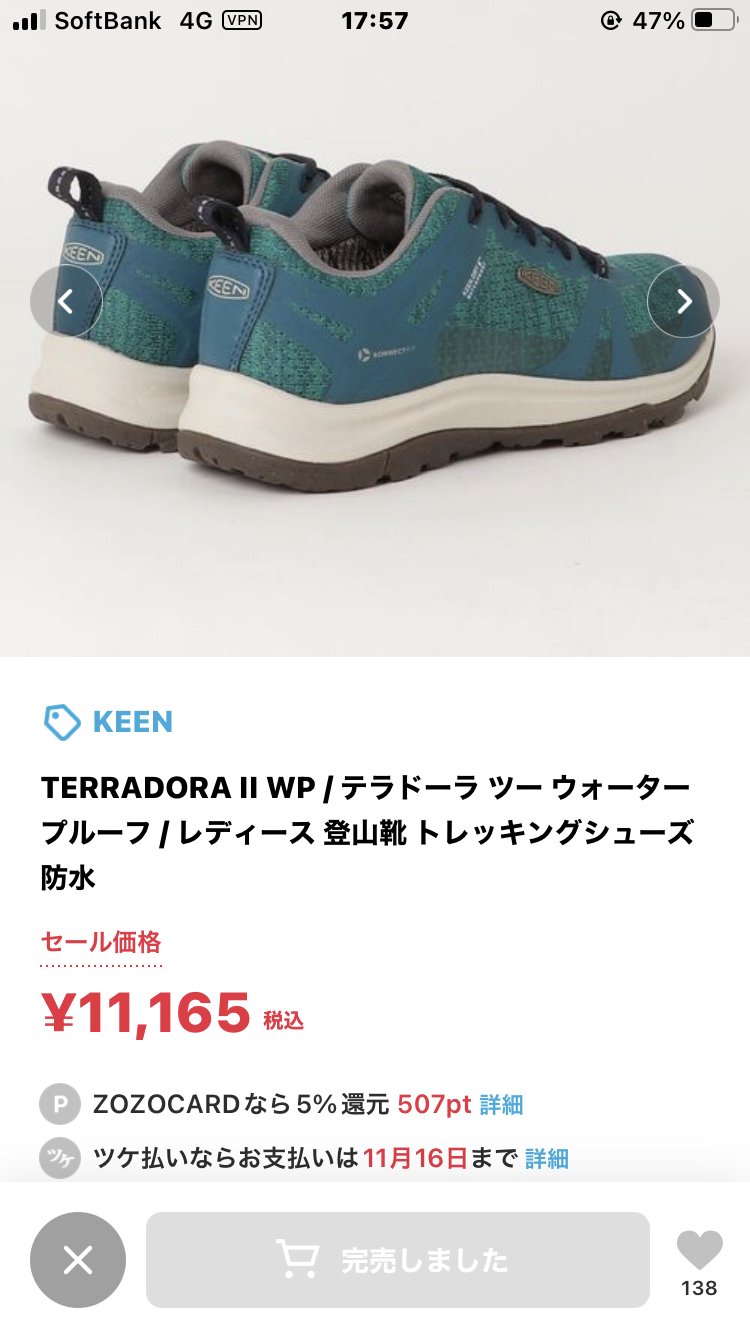The image size is (750, 1334).
Task: Close the product page with X button
Action: click(78, 1260)
